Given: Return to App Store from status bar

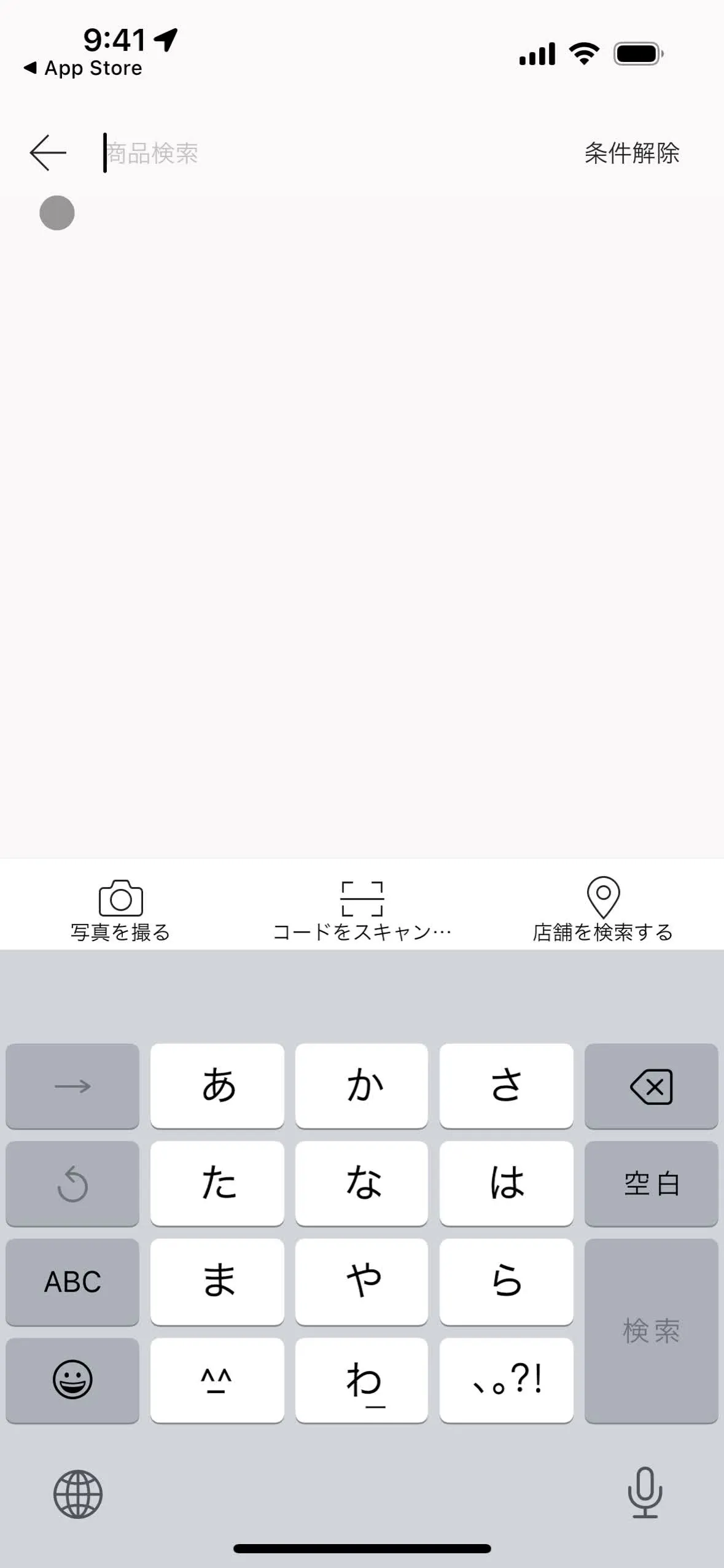Looking at the screenshot, I should 83,68.
